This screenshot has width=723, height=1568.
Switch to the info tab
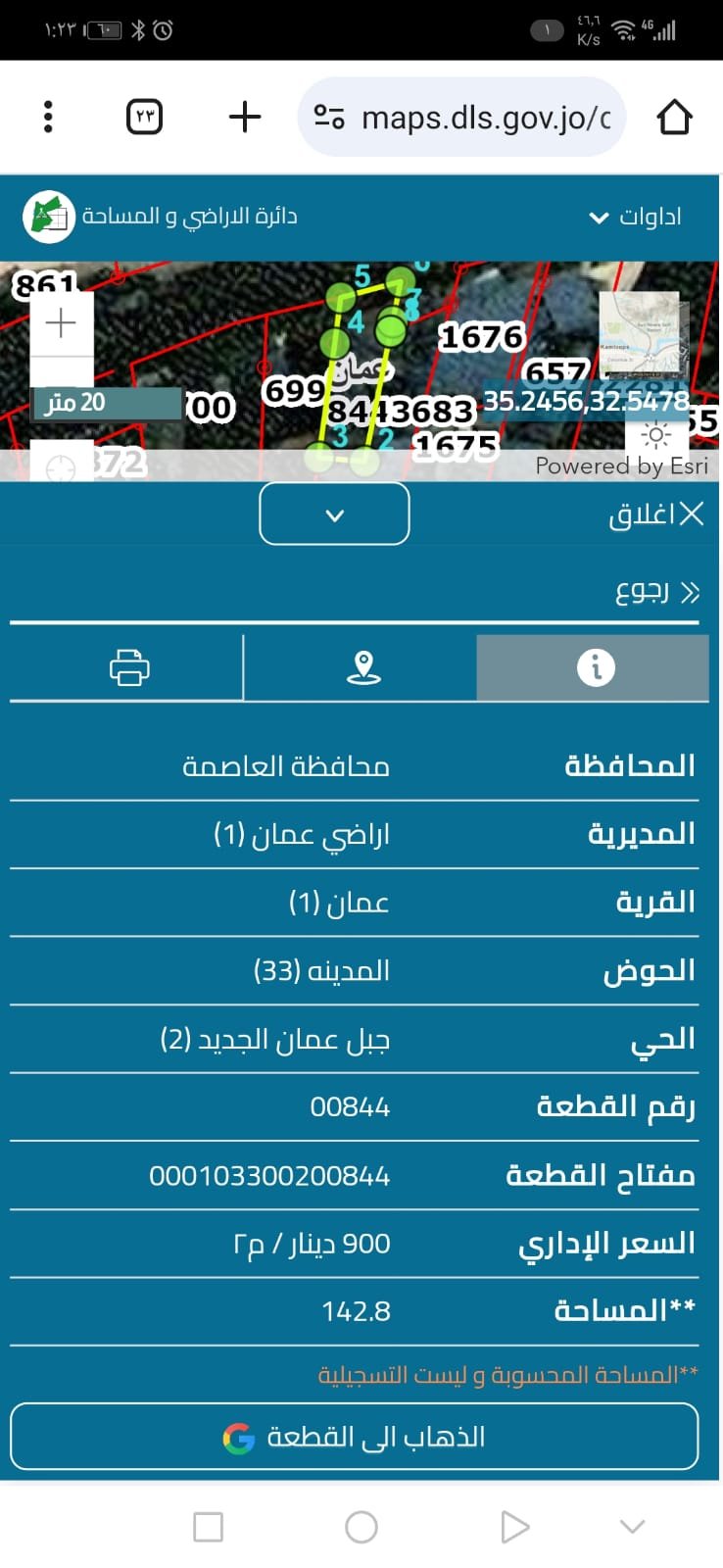coord(594,667)
